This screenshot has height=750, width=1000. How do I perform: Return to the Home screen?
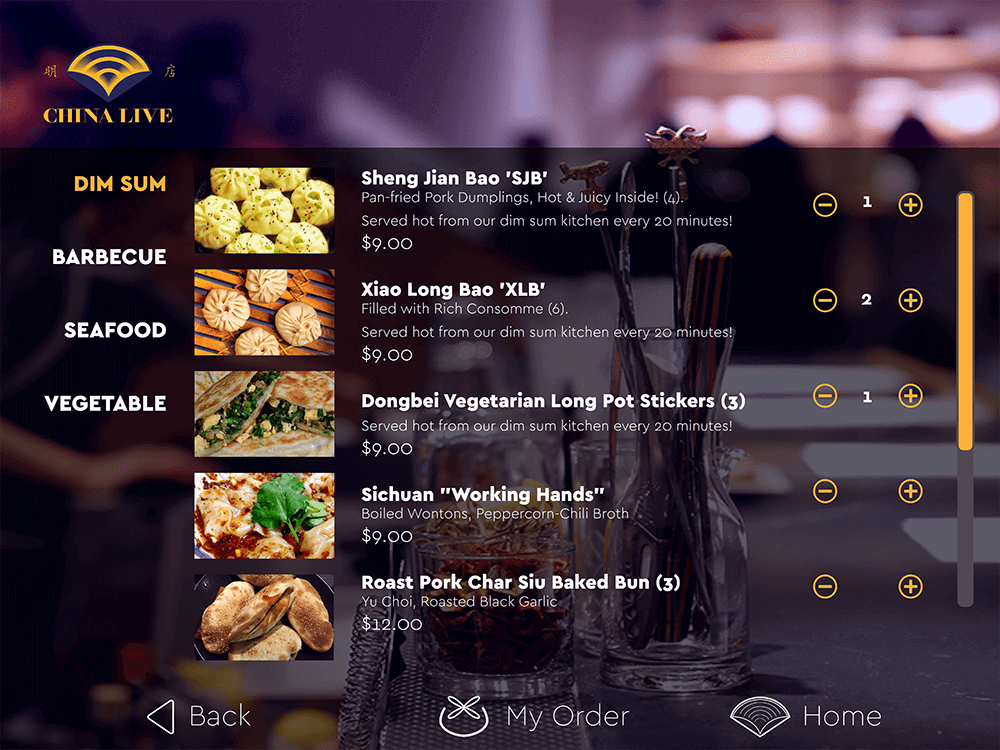tap(806, 716)
